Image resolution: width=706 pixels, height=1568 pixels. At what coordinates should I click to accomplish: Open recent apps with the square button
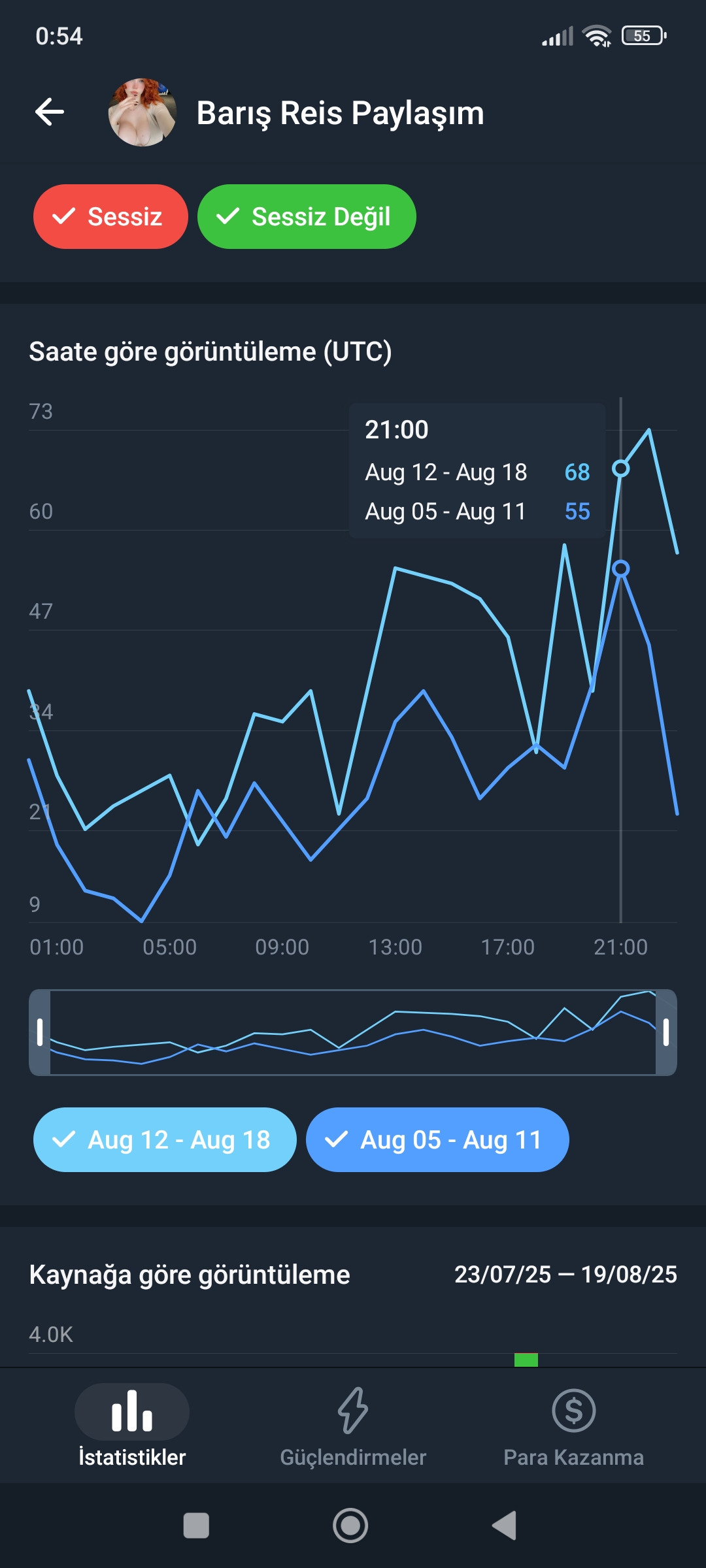[x=196, y=1526]
